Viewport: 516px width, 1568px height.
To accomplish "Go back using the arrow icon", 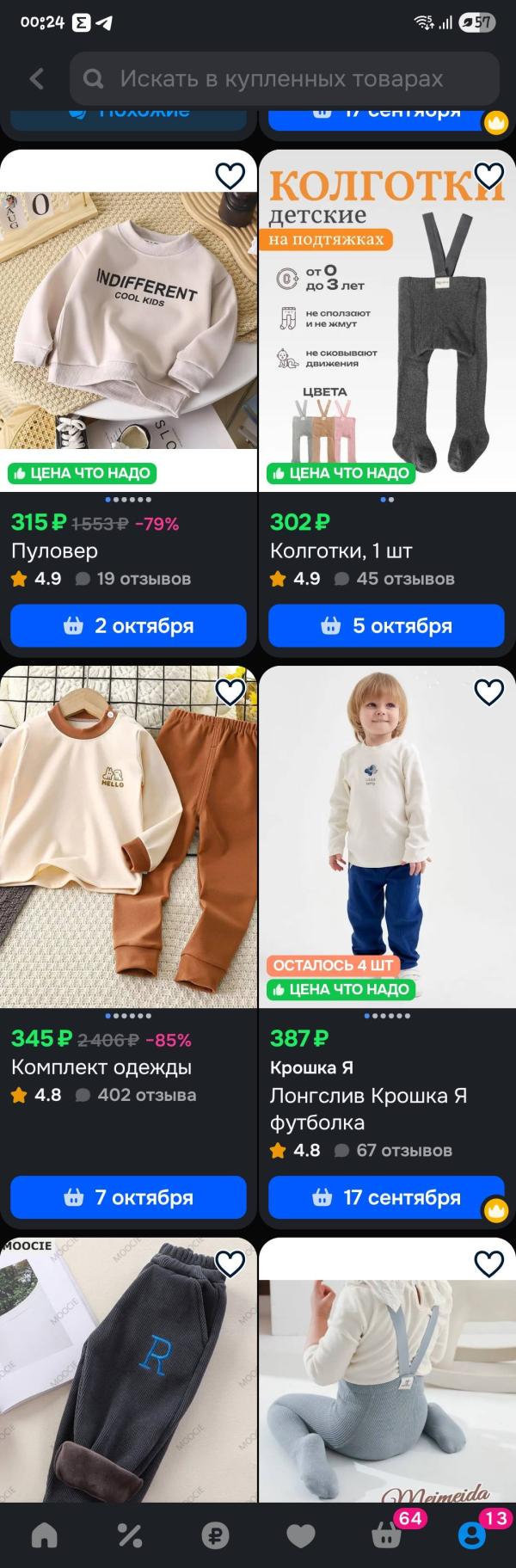I will (x=36, y=79).
